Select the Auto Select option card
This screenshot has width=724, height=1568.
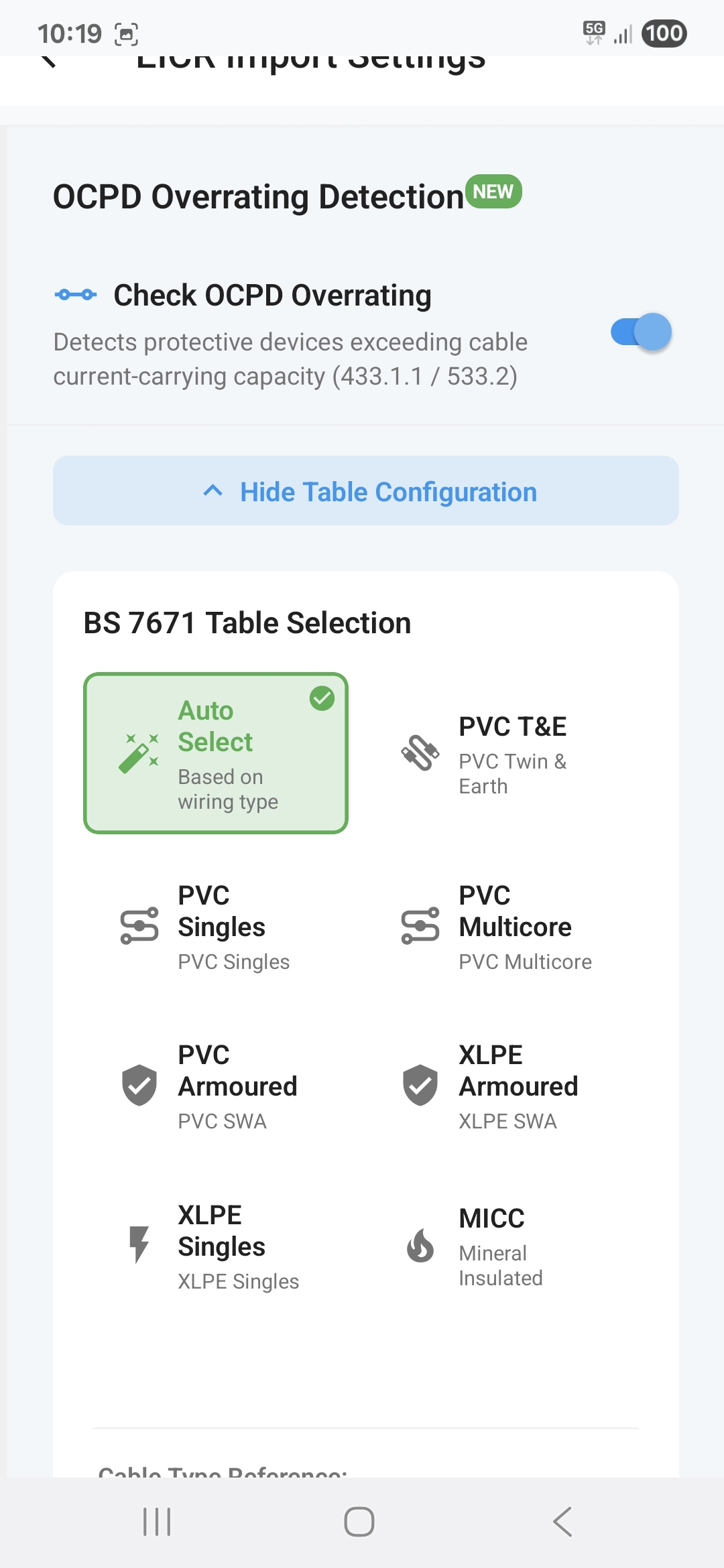point(216,753)
